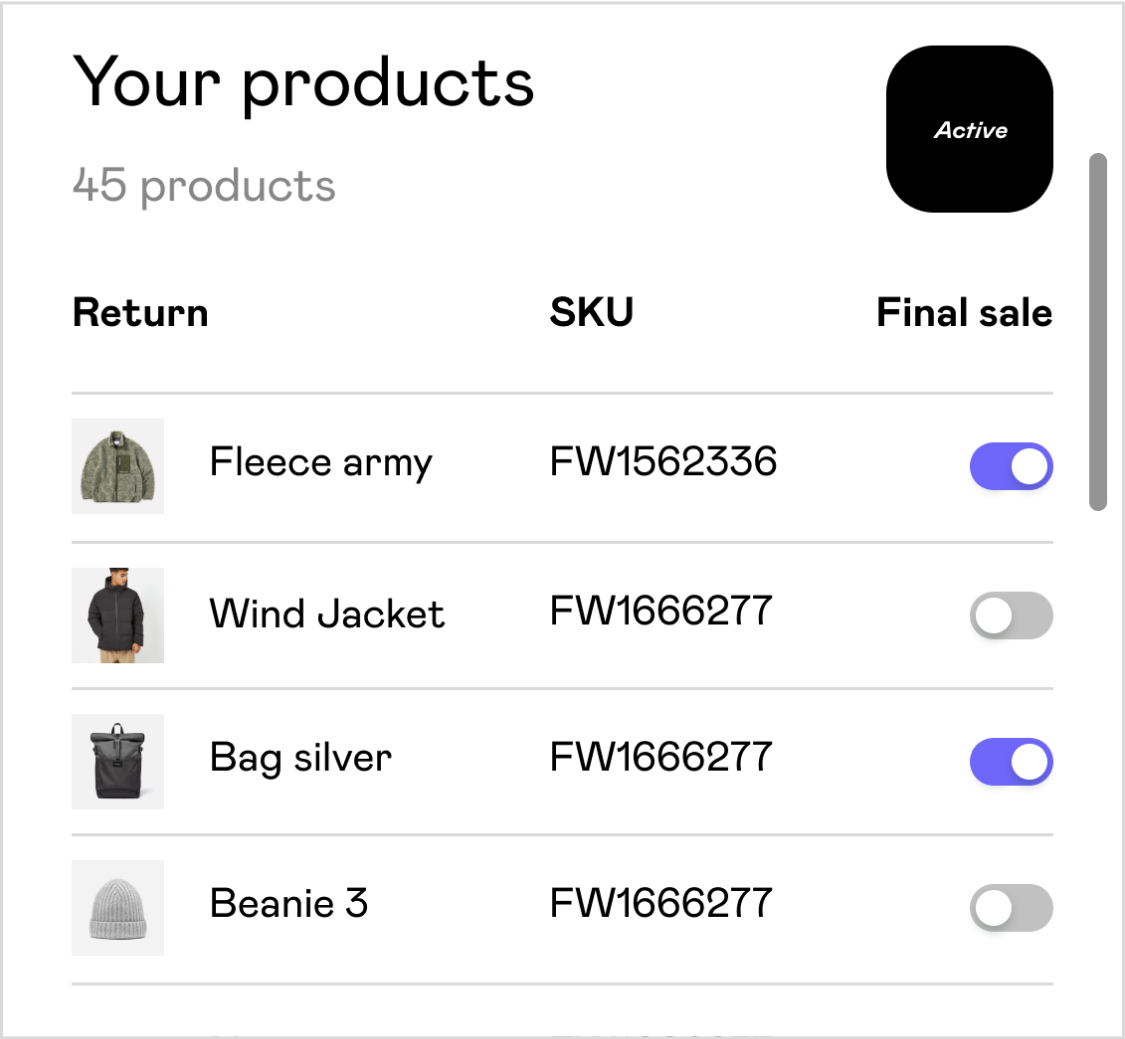This screenshot has height=1039, width=1125.
Task: Select the Bag silver product row
Action: [x=300, y=758]
